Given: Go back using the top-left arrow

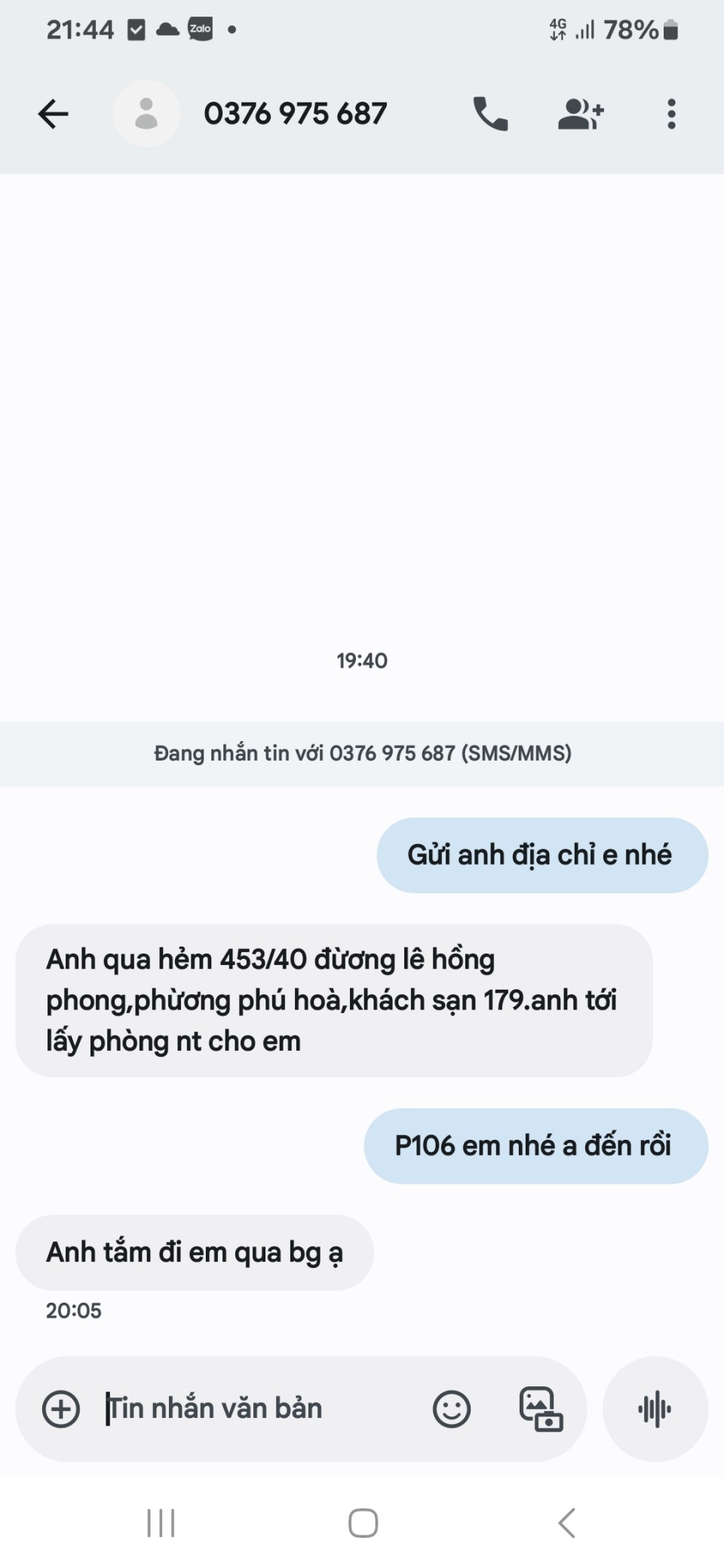Looking at the screenshot, I should tap(53, 115).
